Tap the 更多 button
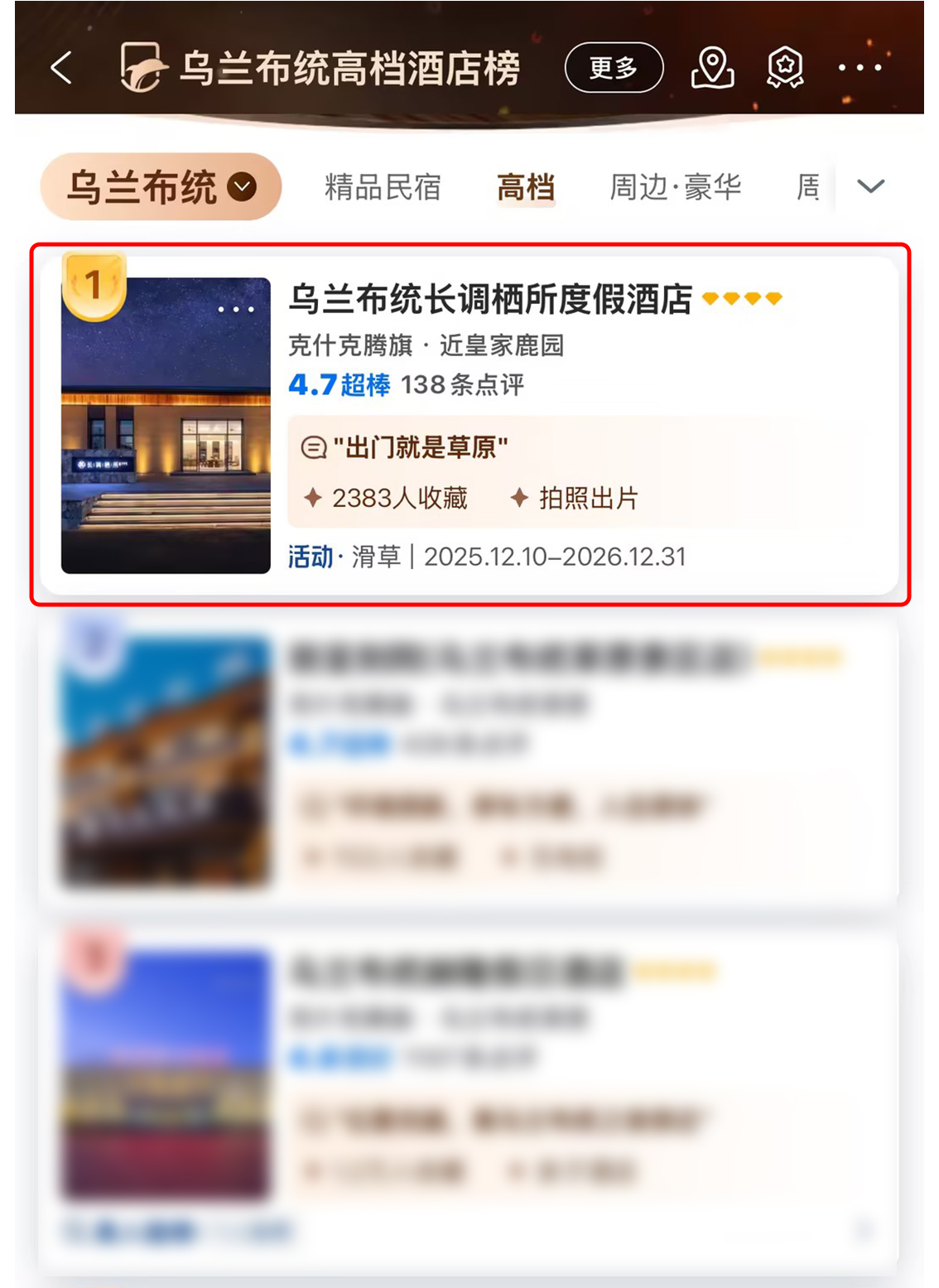 tap(614, 68)
